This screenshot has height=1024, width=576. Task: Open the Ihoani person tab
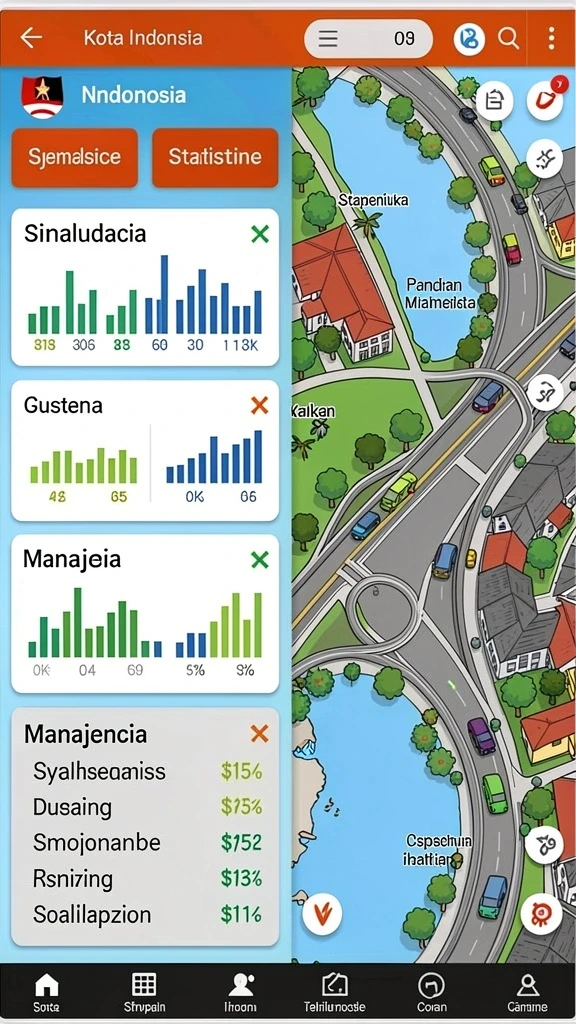[240, 993]
